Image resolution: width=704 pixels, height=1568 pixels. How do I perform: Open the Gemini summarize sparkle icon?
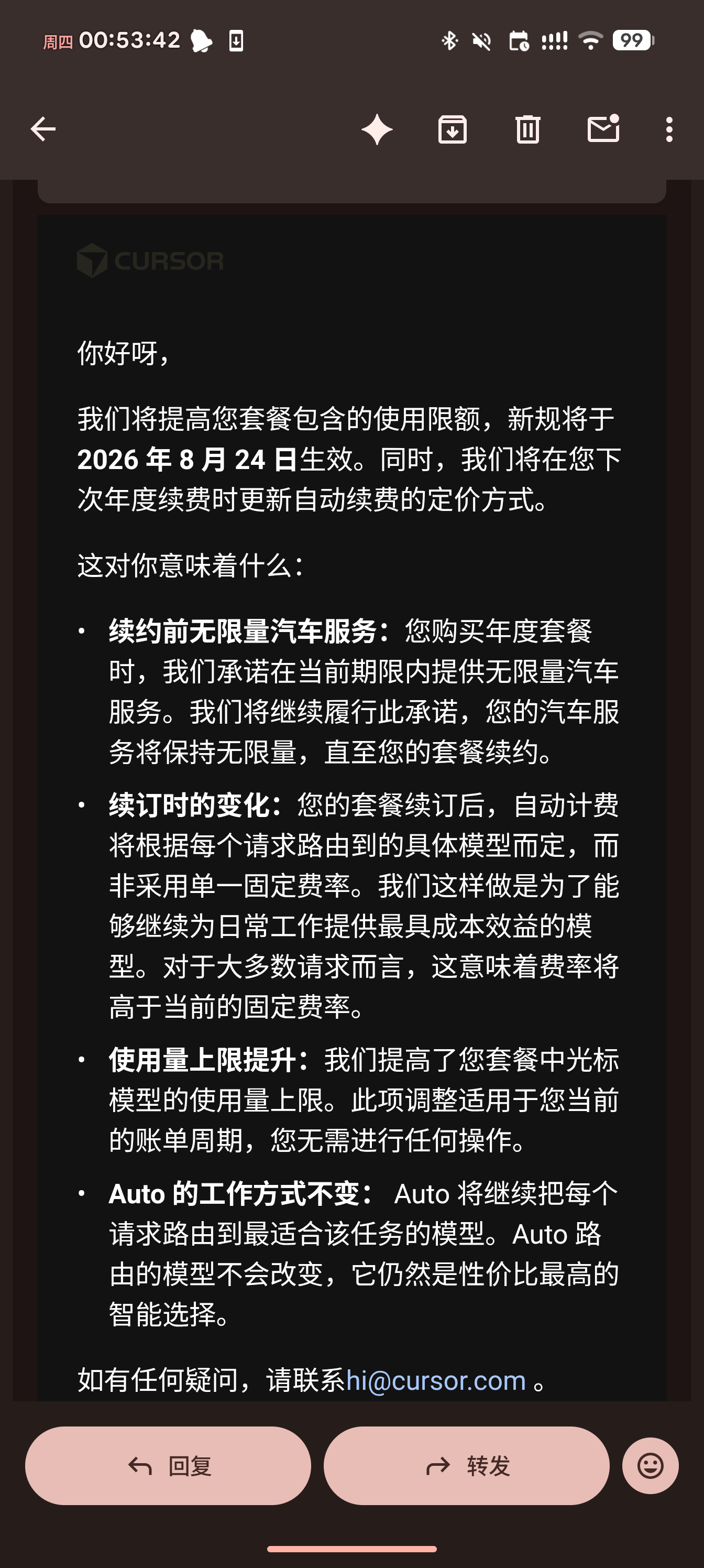tap(377, 129)
